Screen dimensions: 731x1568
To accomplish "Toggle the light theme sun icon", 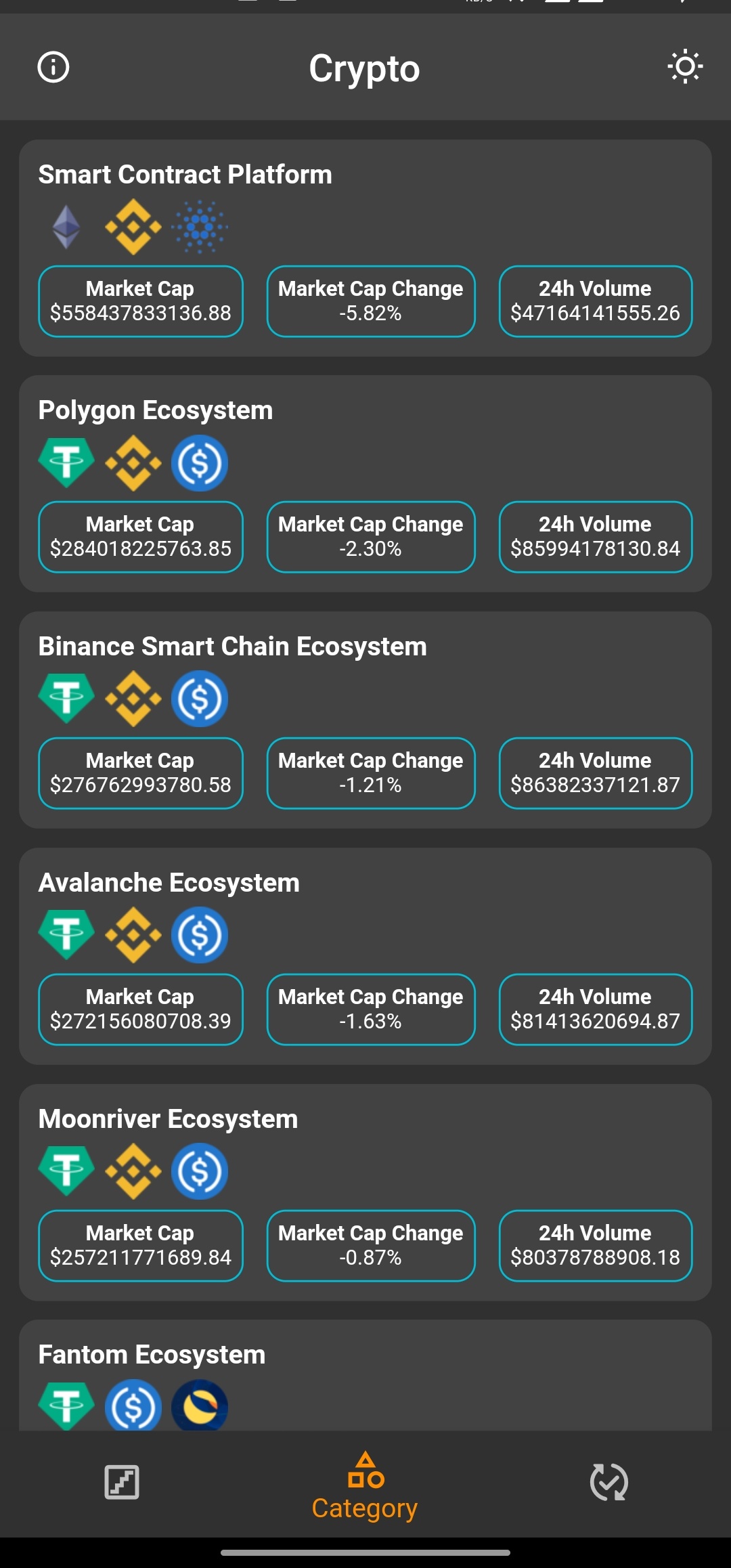I will 685,67.
